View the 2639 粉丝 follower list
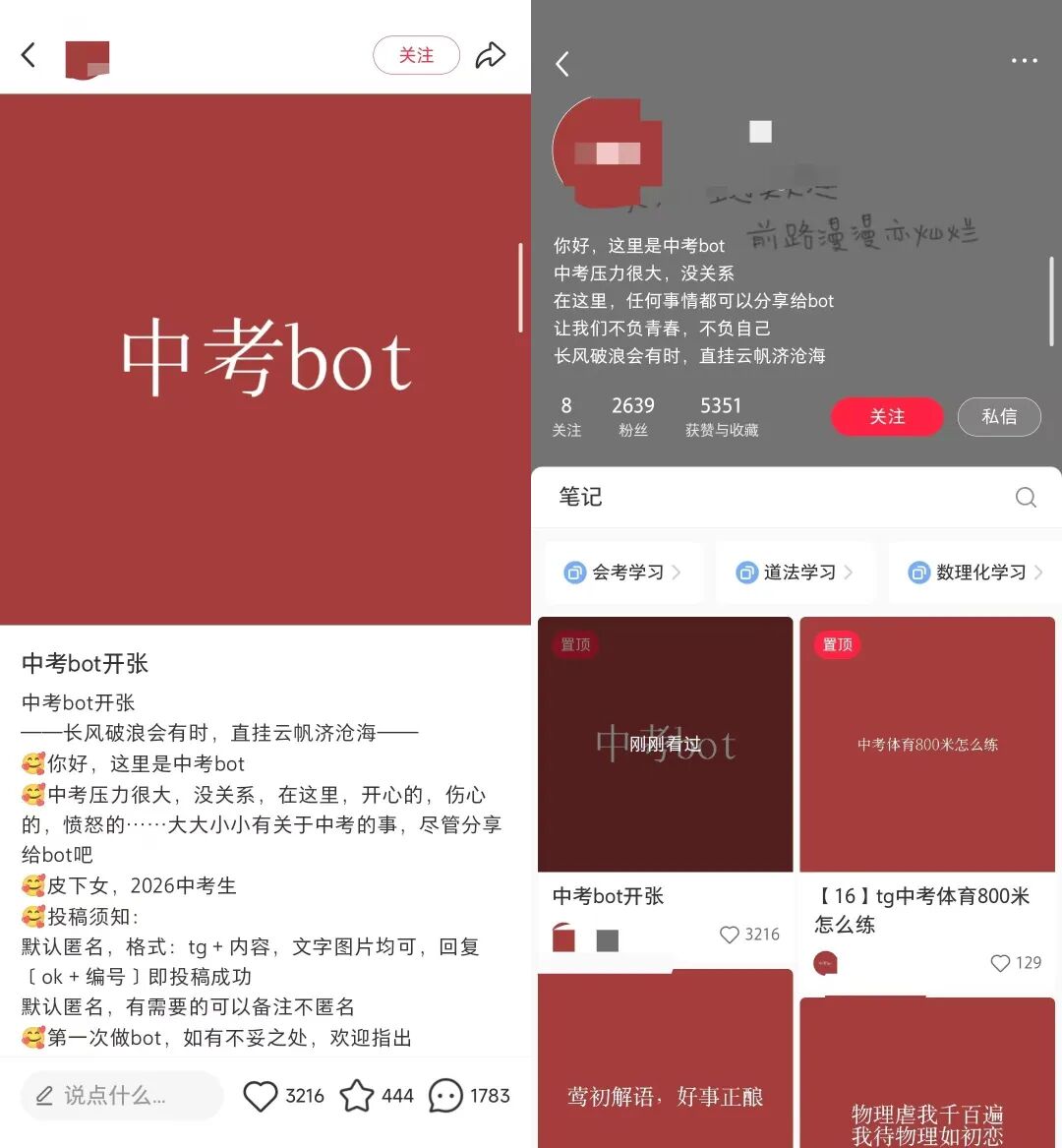The image size is (1062, 1148). coord(632,416)
